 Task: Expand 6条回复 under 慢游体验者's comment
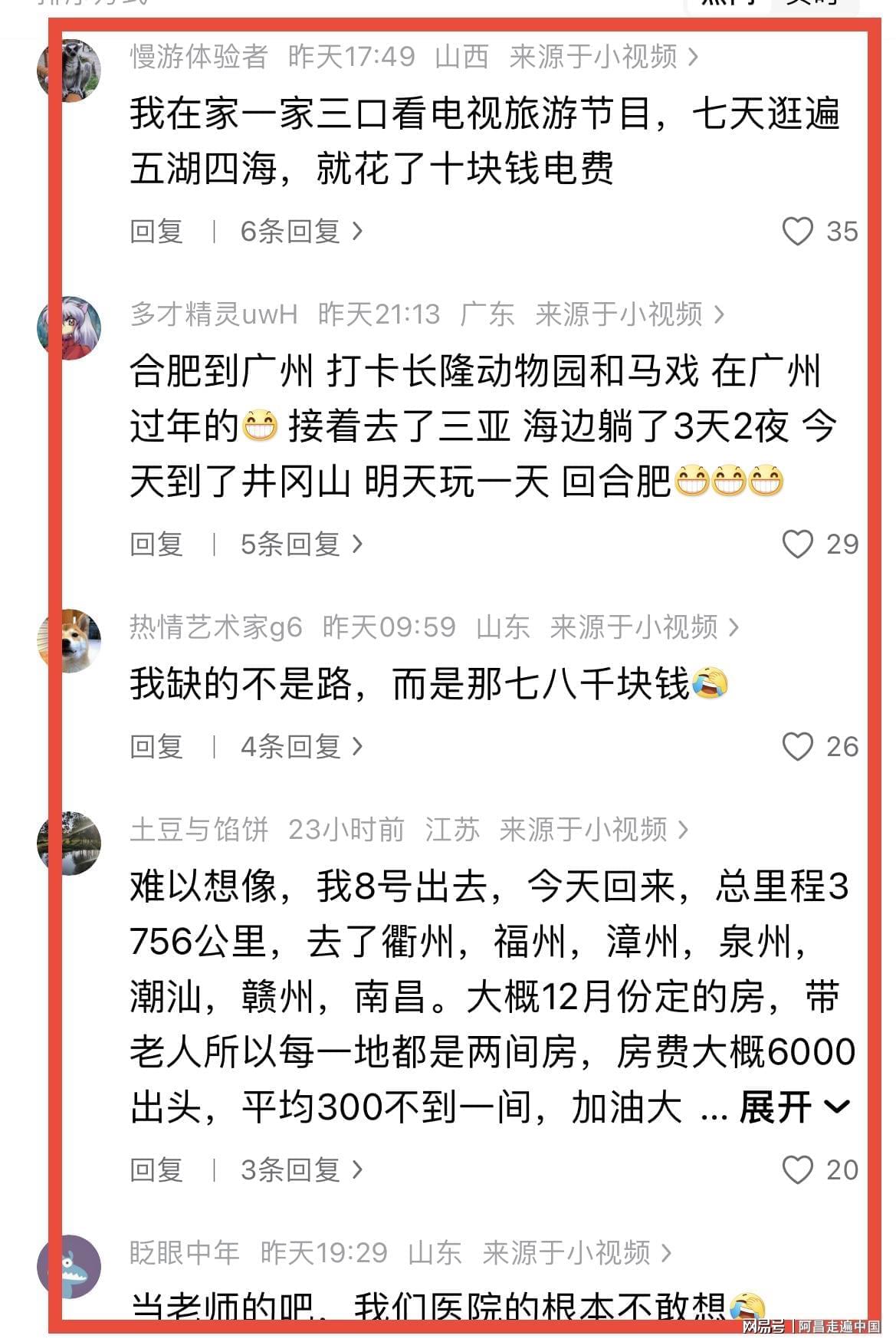pyautogui.click(x=300, y=231)
